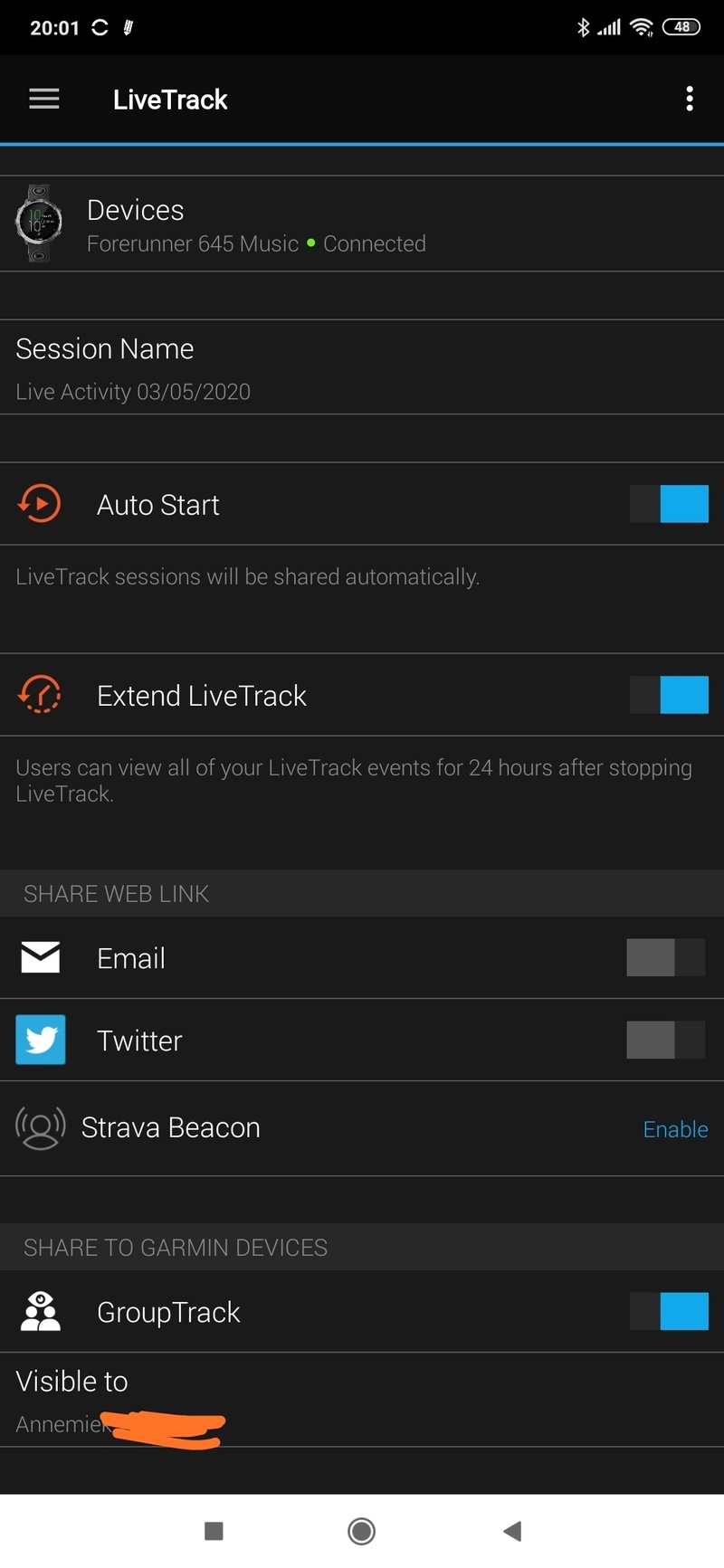Disable the Extend LiveTrack switch

tap(669, 695)
